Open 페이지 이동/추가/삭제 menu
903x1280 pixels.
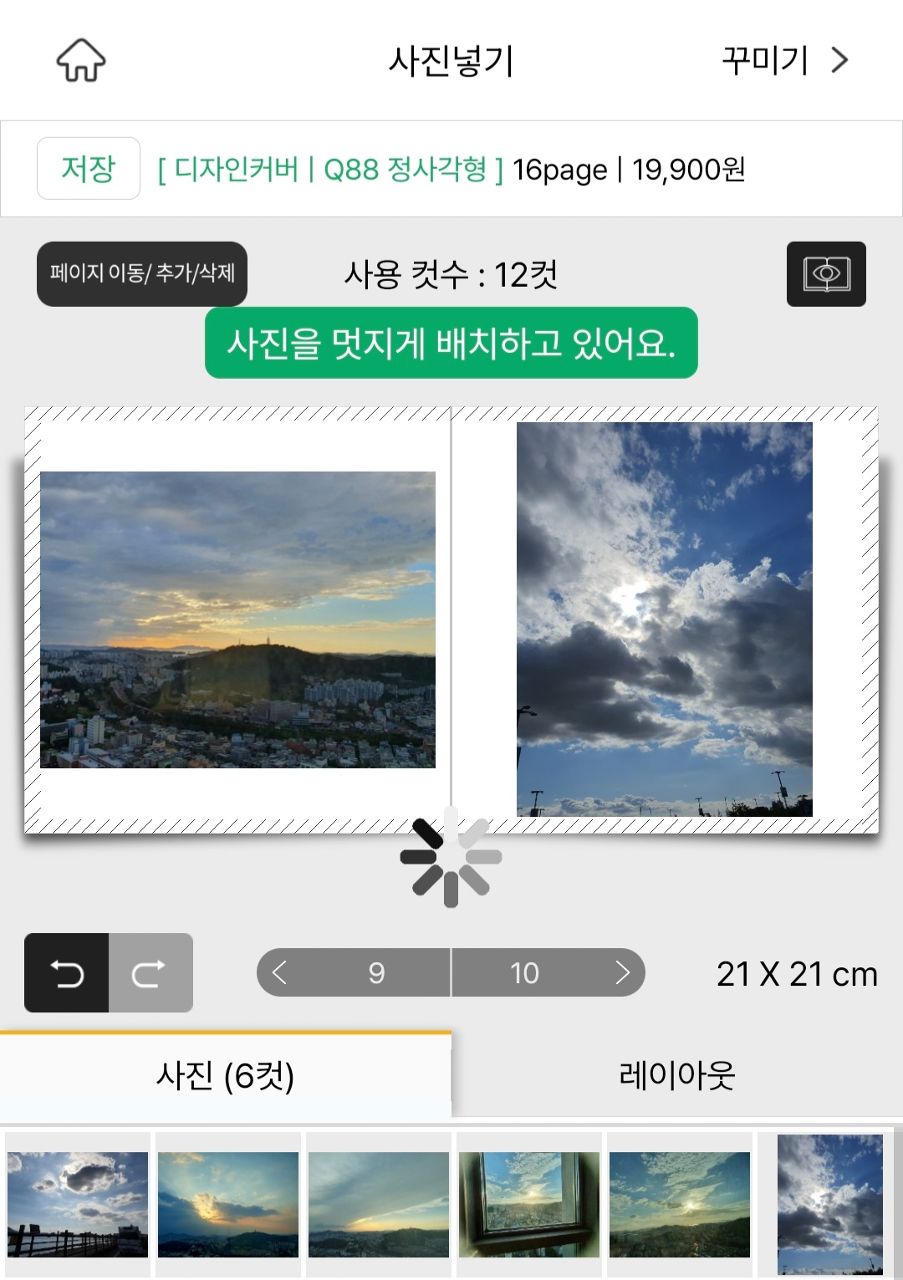click(x=142, y=273)
